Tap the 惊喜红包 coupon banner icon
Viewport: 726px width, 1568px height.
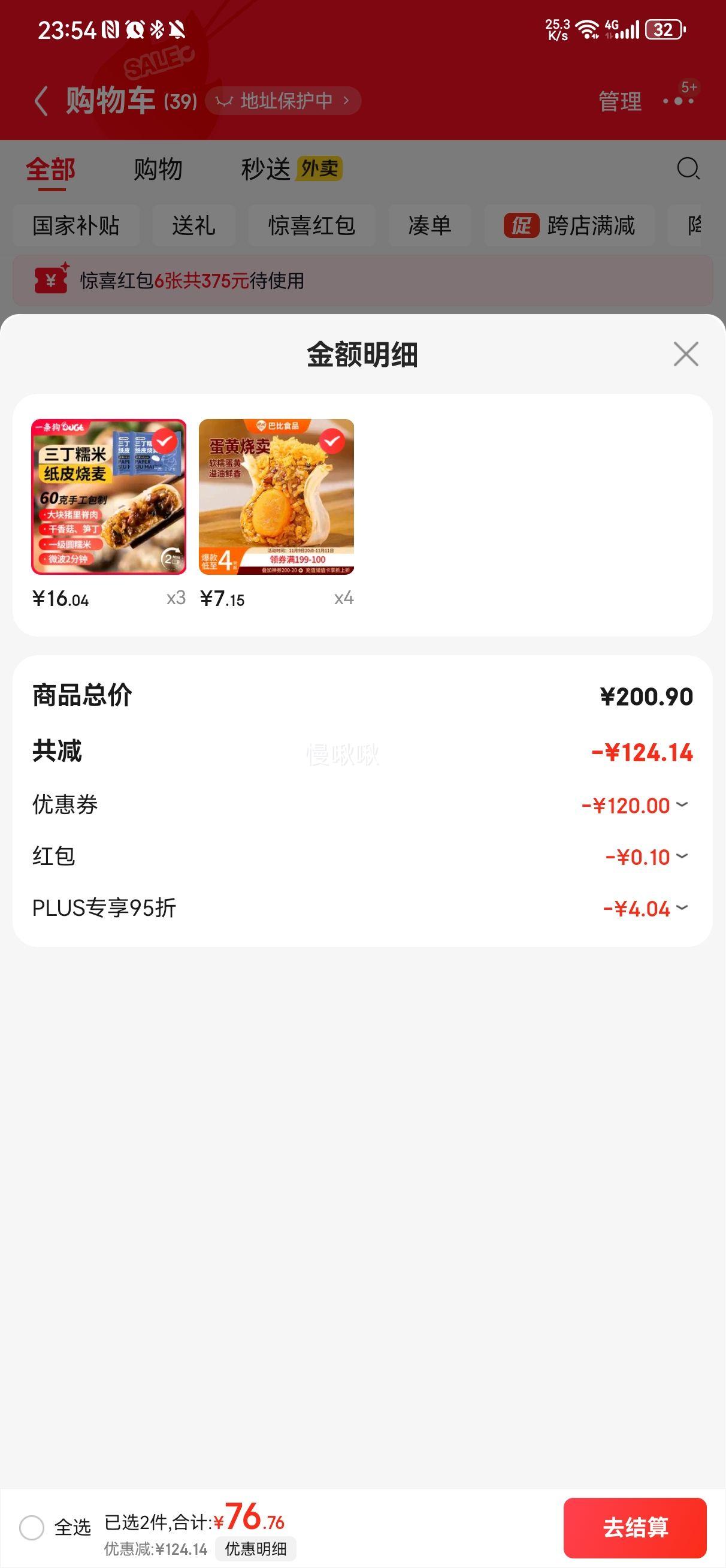click(x=52, y=281)
